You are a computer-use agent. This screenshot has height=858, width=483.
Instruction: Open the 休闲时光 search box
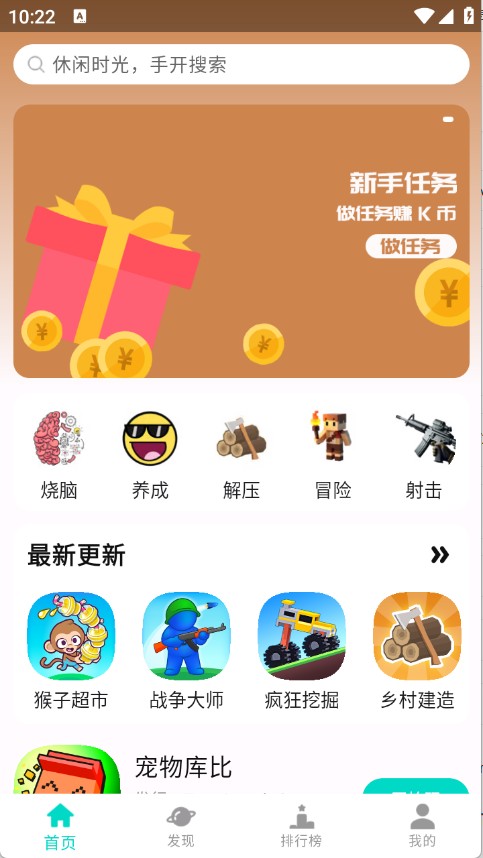click(x=241, y=65)
